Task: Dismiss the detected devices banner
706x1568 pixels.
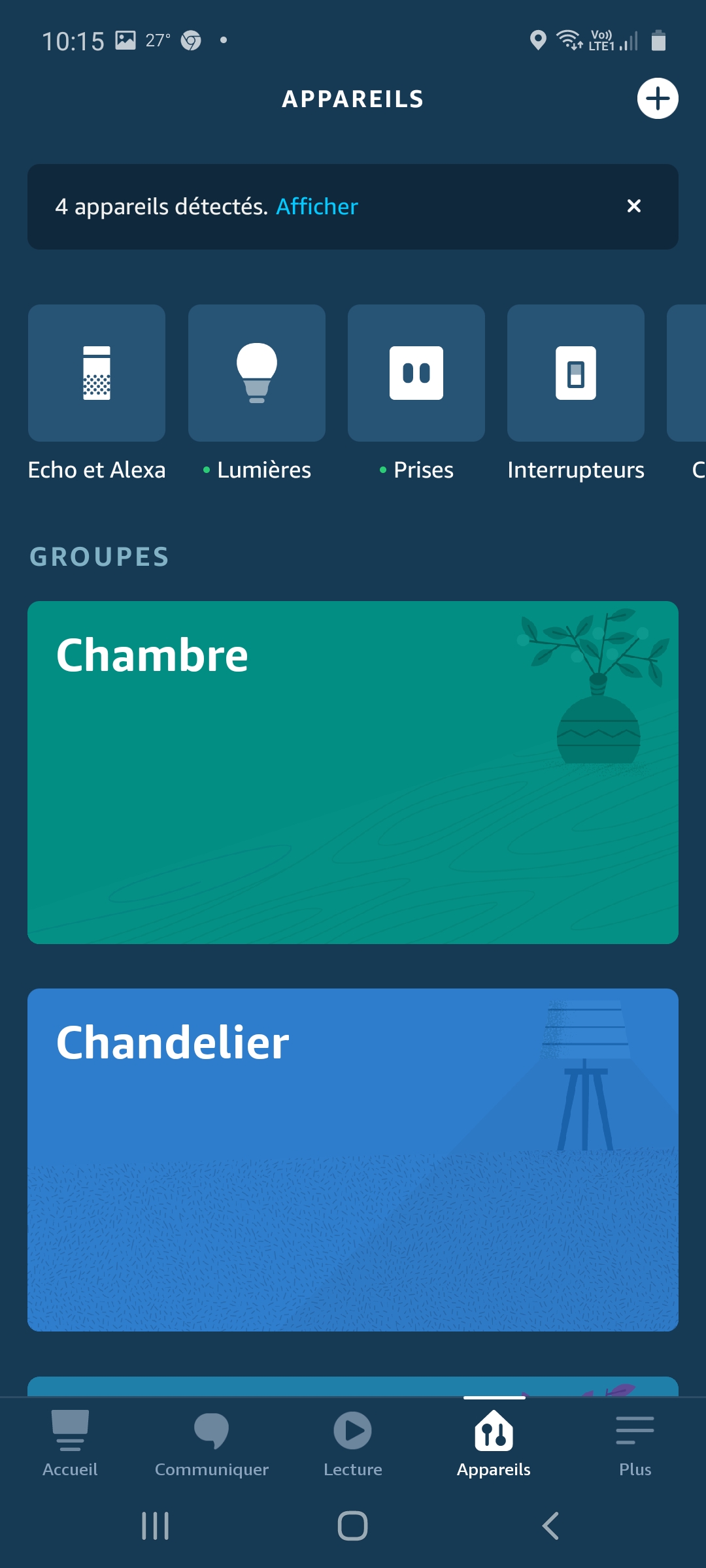Action: (x=633, y=206)
